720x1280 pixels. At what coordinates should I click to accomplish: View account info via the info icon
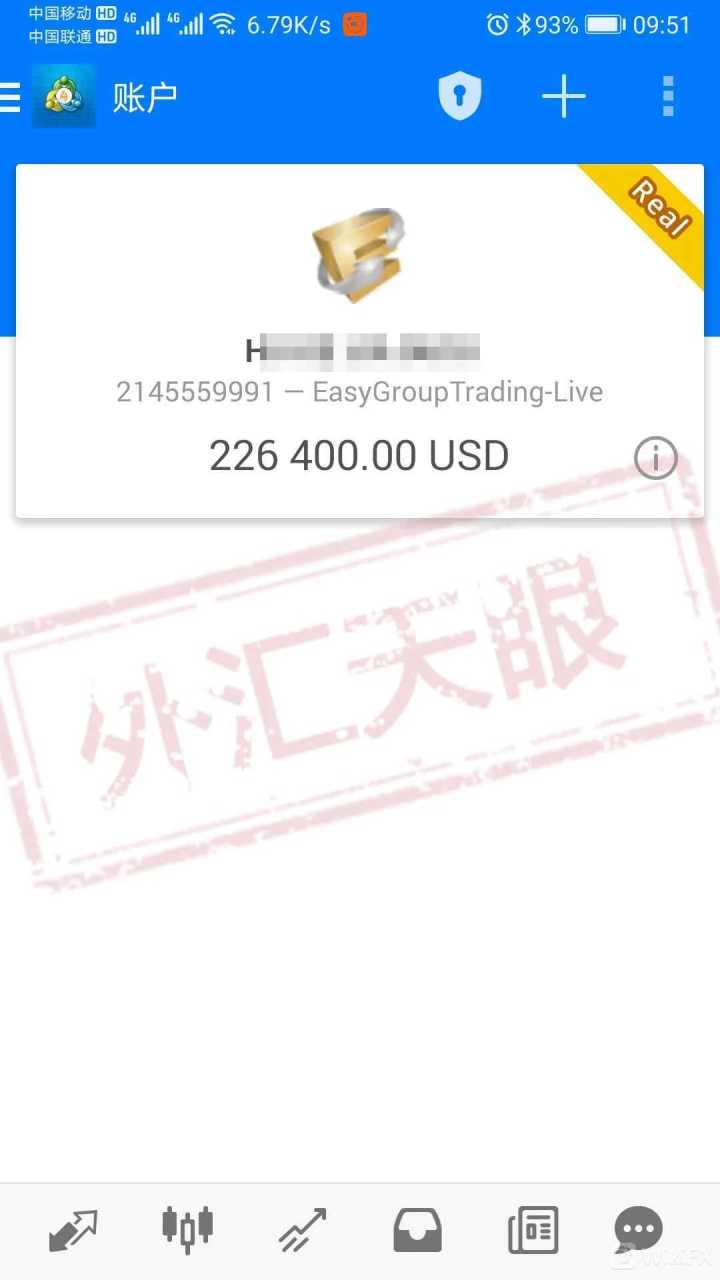point(656,459)
